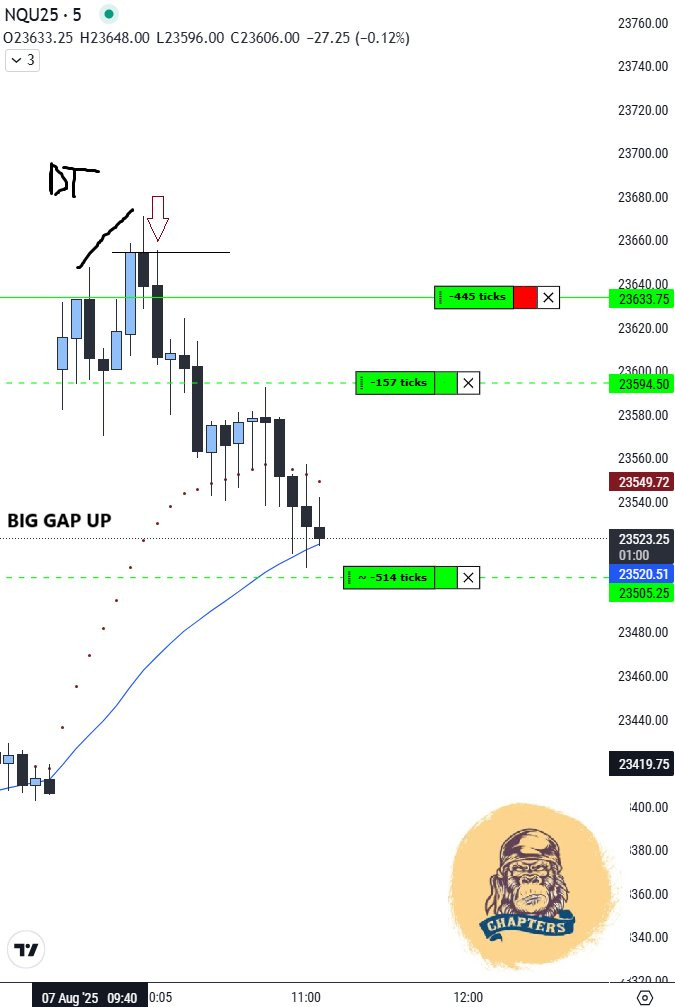Tap the TradingView logo button
The width and height of the screenshot is (675, 1007).
coord(26,950)
